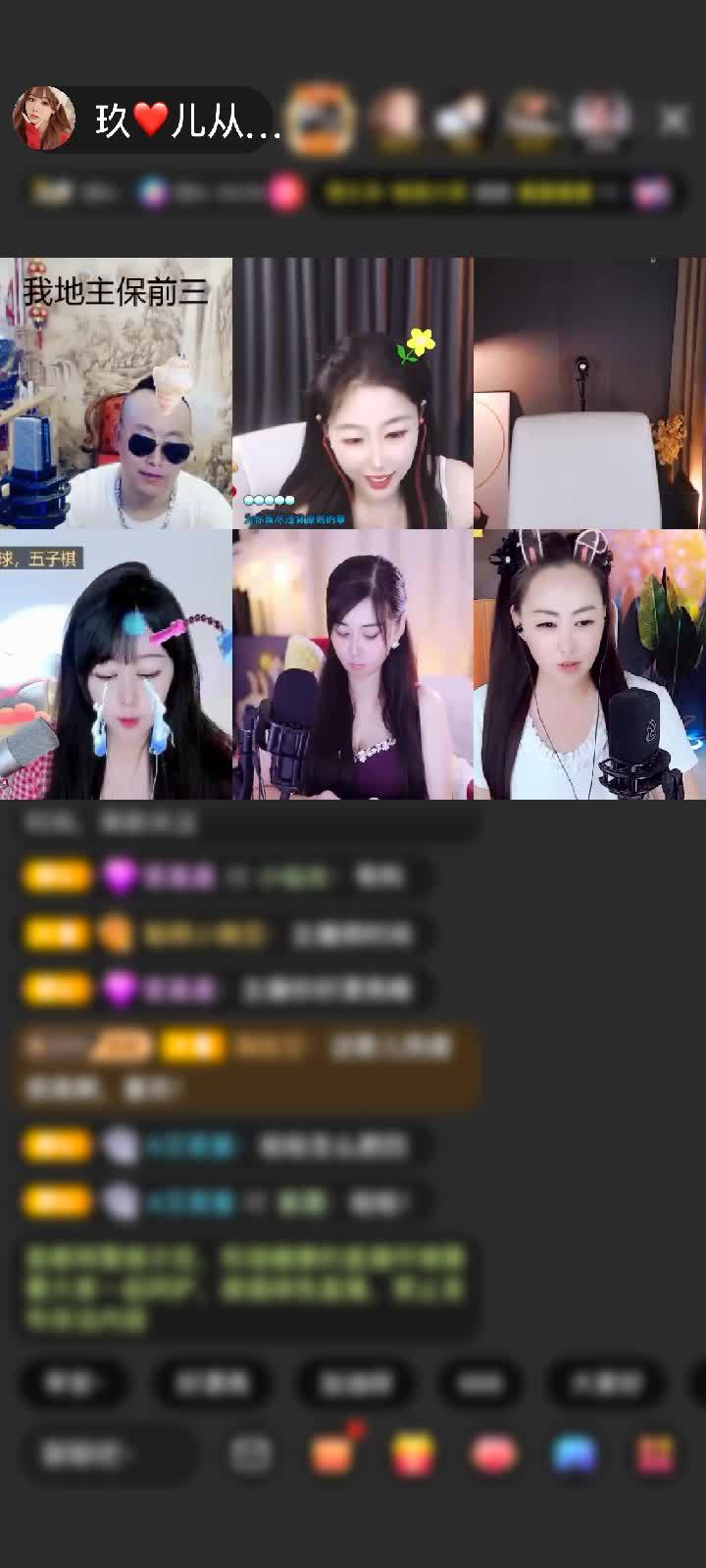
Task: Select the empty white chair video tile
Action: (x=589, y=393)
